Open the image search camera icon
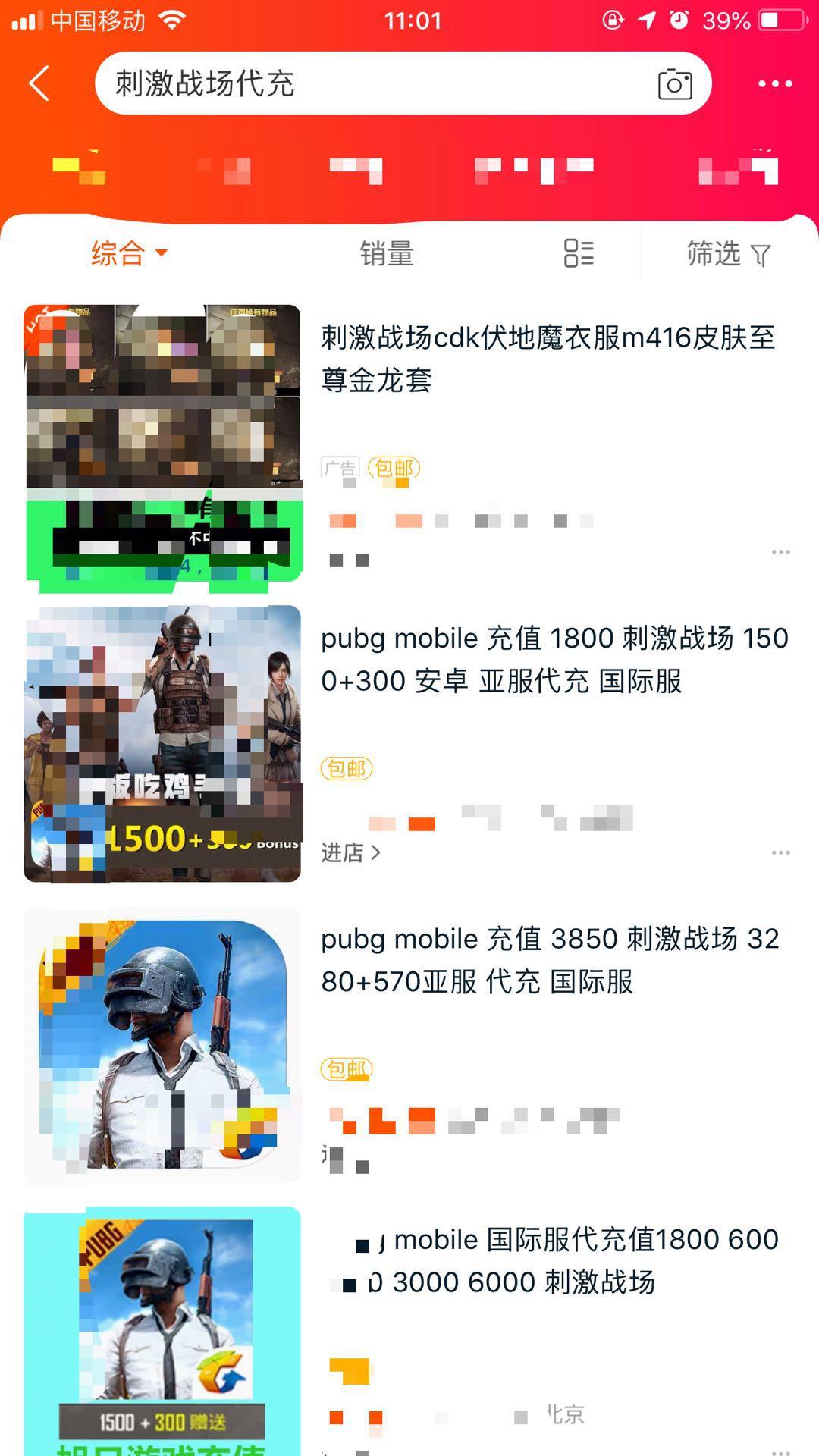Image resolution: width=819 pixels, height=1456 pixels. pyautogui.click(x=673, y=83)
